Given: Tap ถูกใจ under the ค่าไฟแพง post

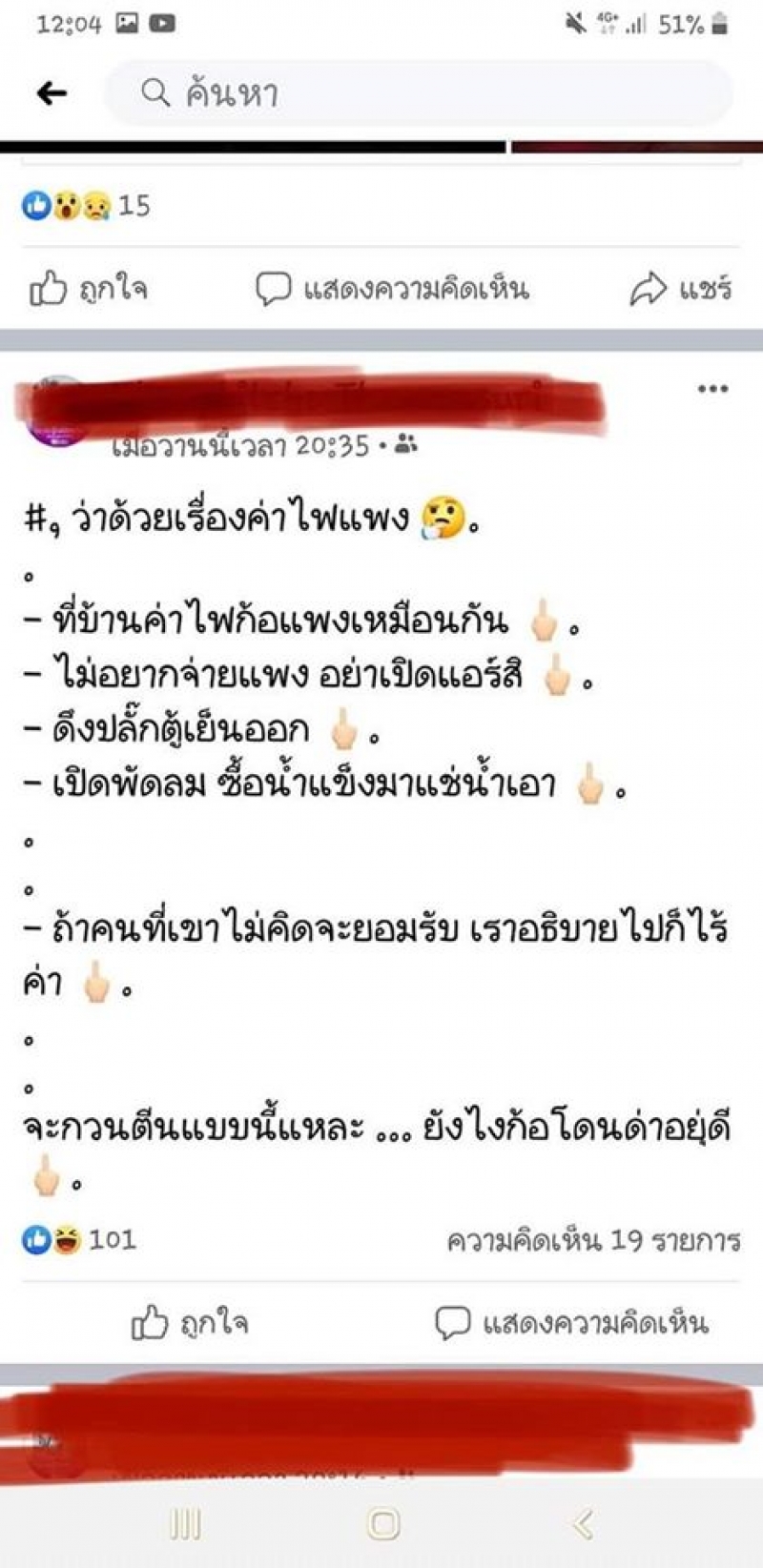Looking at the screenshot, I should coord(190,1323).
